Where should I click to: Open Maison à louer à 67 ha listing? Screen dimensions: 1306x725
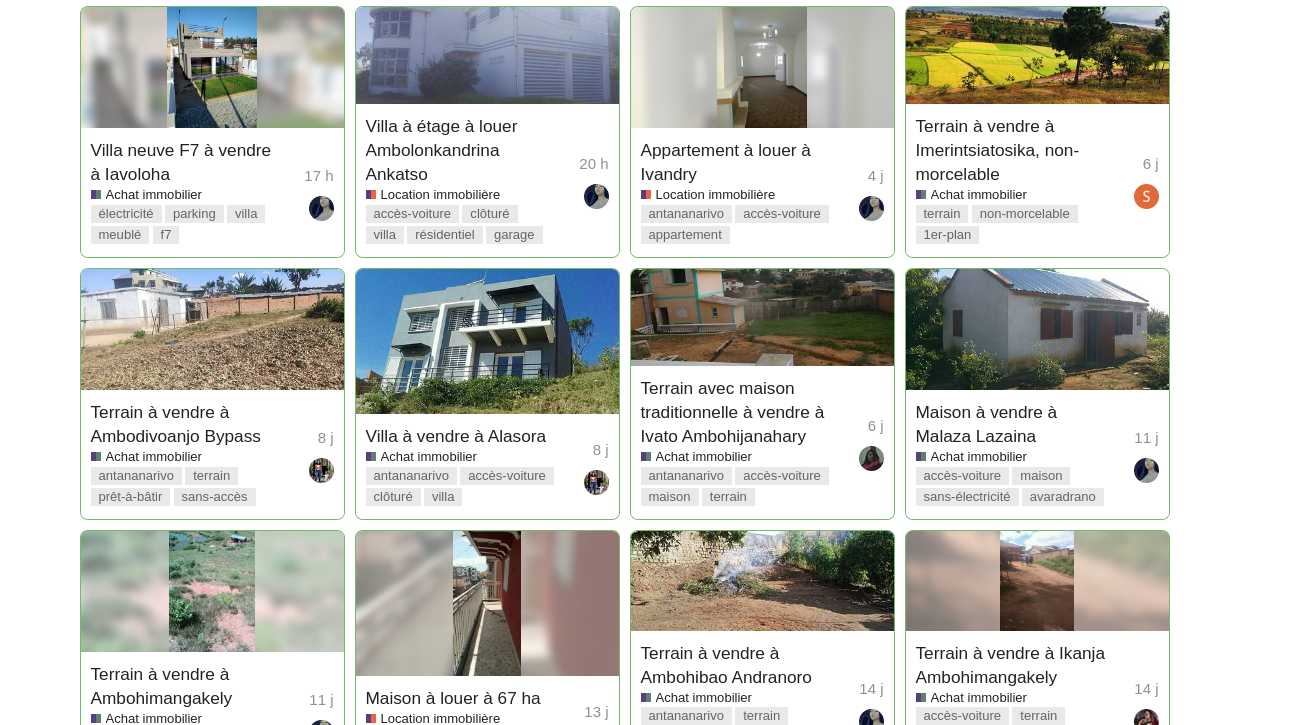coord(452,698)
